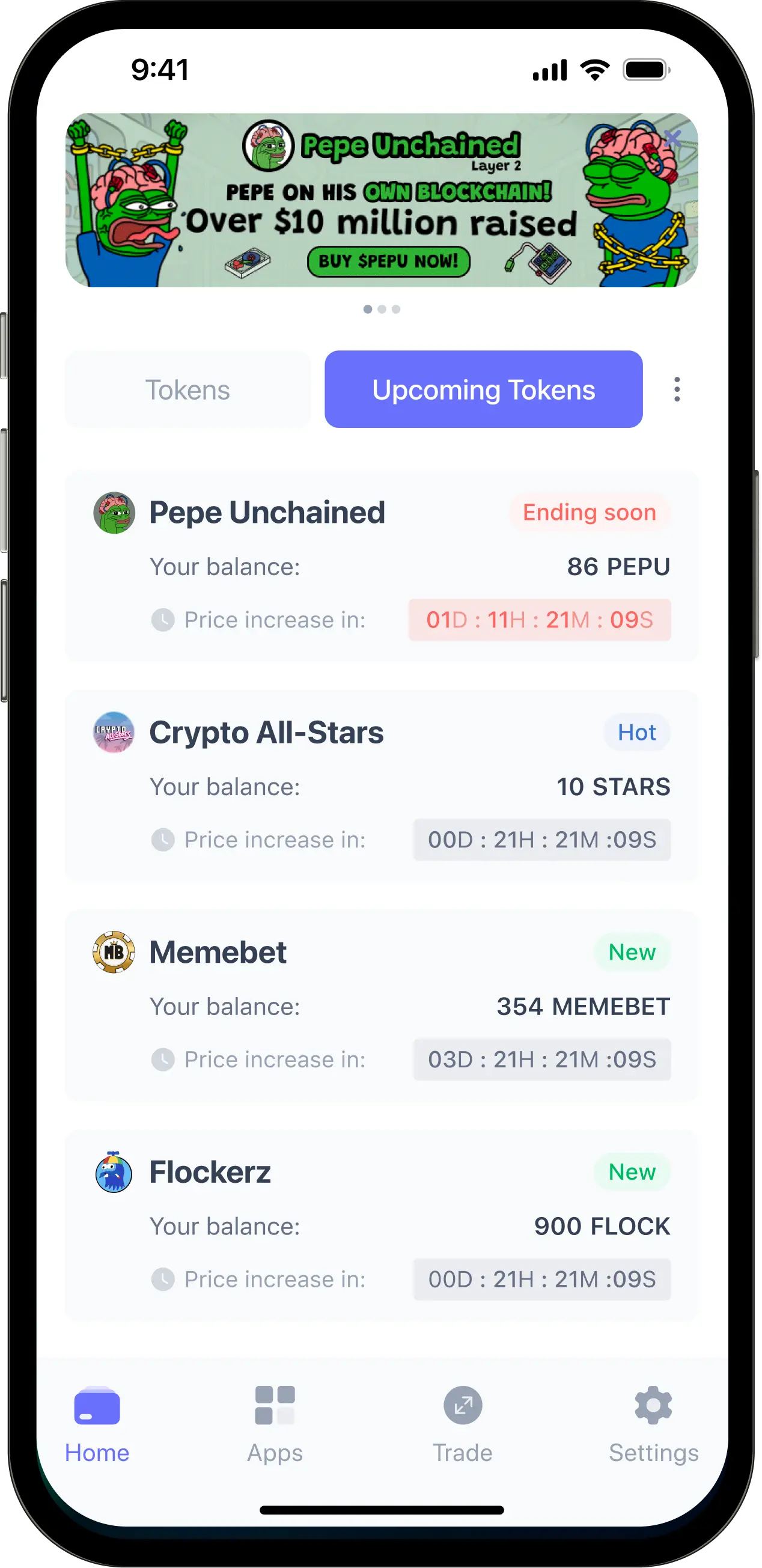Open the three-dot overflow menu
762x1568 pixels.
[x=677, y=389]
